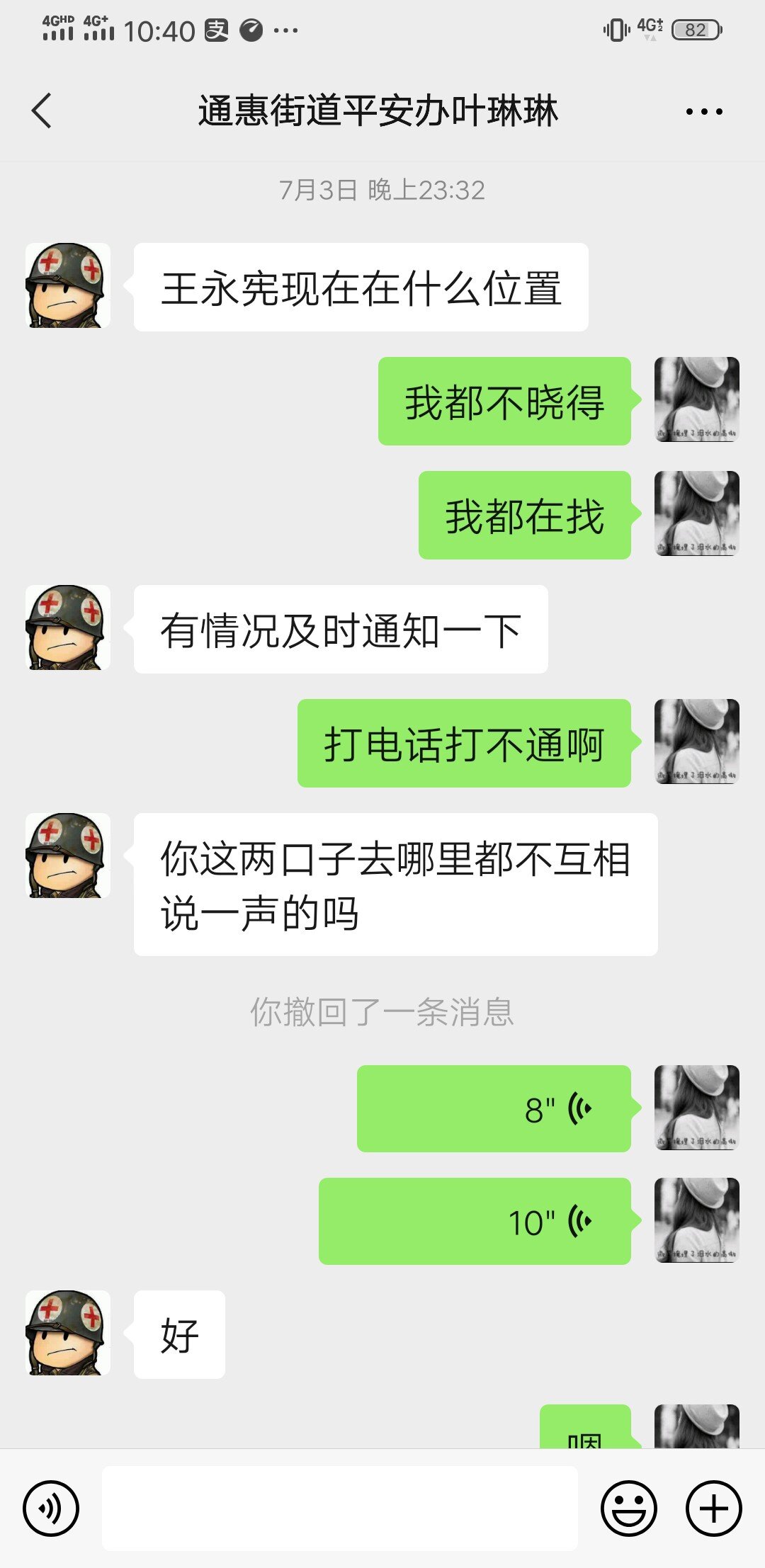Go back to the chat list

pos(42,111)
